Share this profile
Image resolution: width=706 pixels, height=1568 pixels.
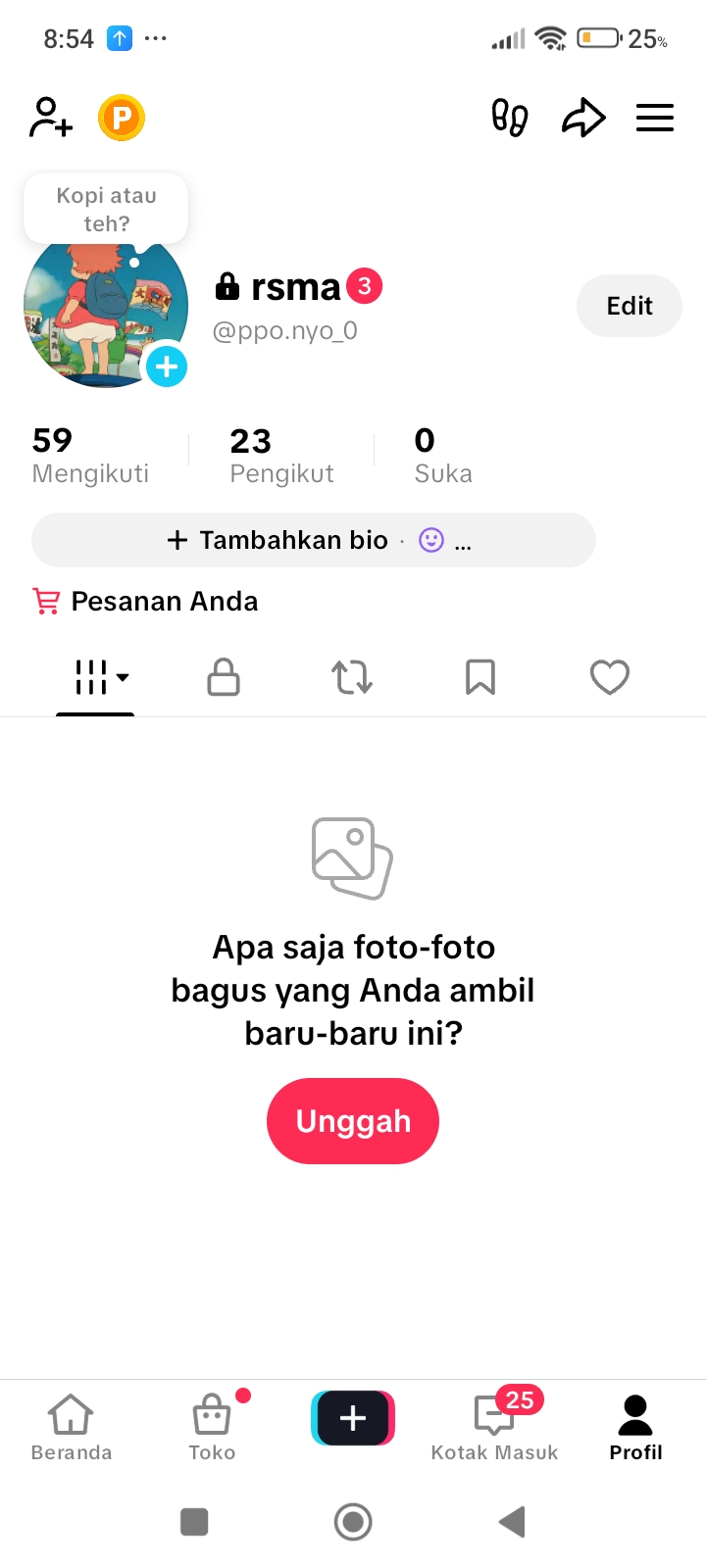[x=583, y=118]
